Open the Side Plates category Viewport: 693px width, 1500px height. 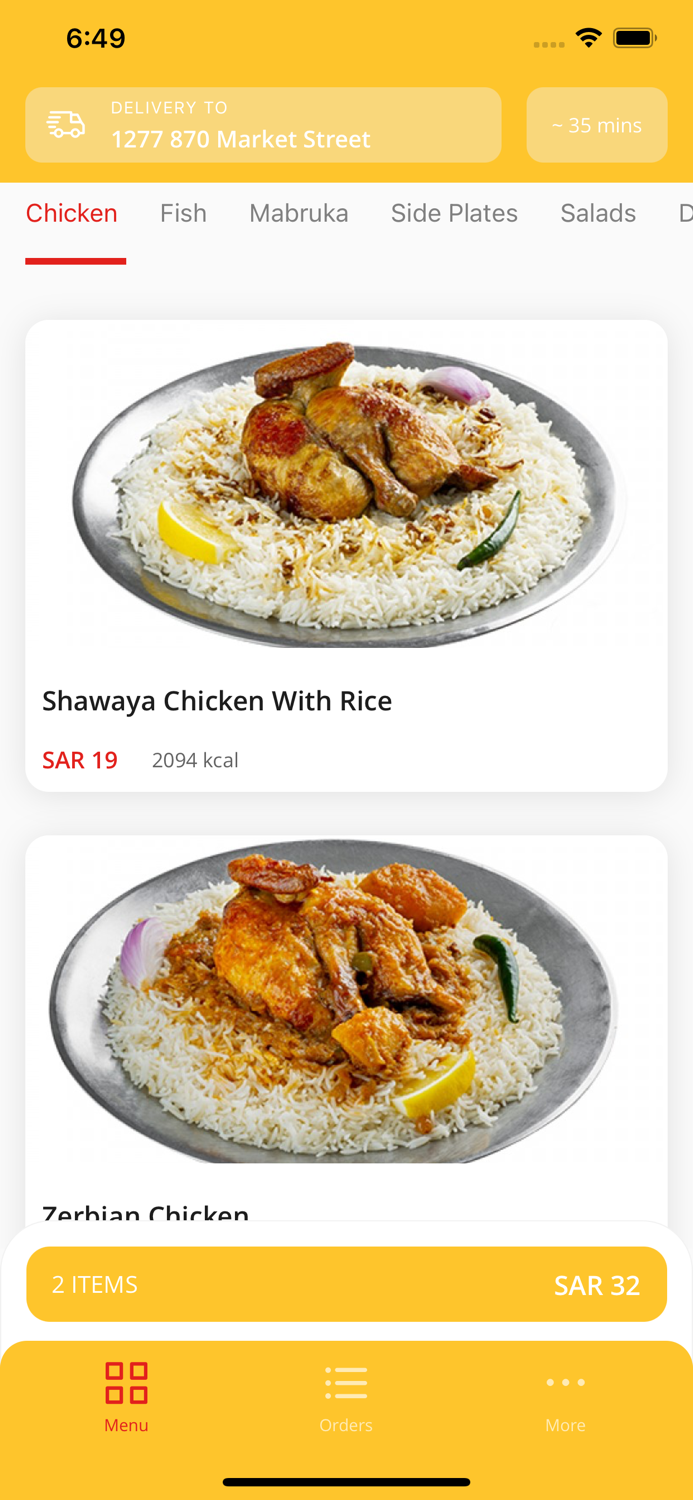454,213
